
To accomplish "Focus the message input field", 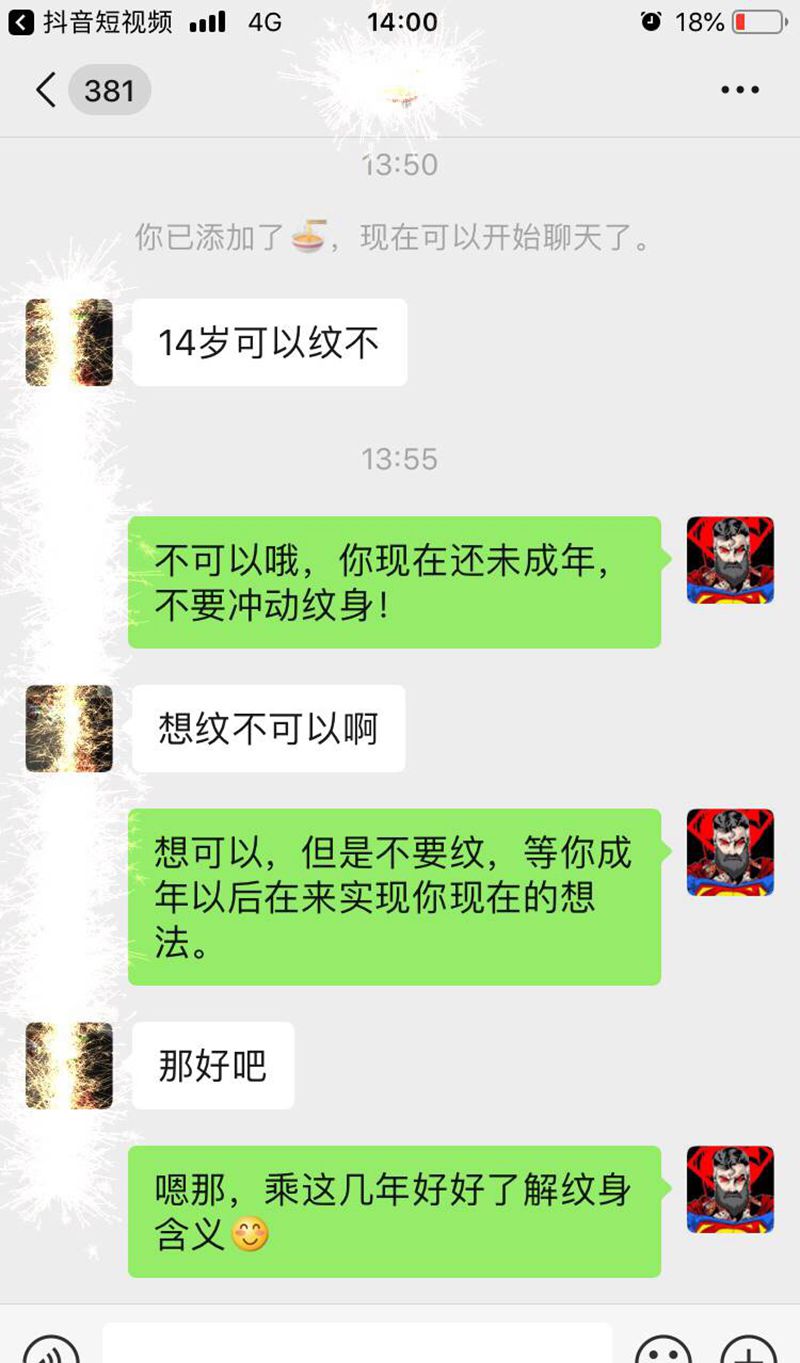I will pyautogui.click(x=357, y=1344).
